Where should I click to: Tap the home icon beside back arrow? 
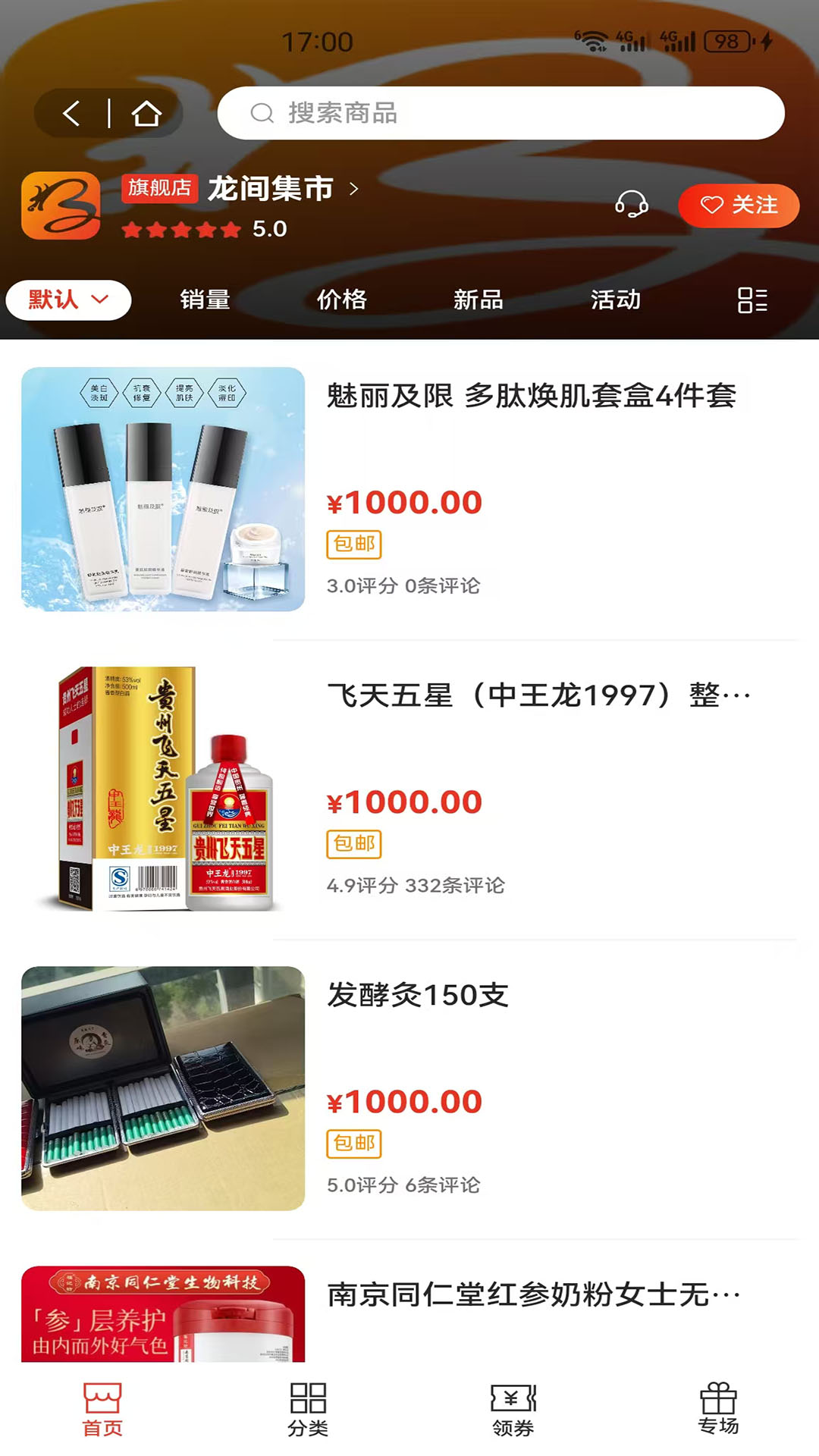click(x=146, y=114)
